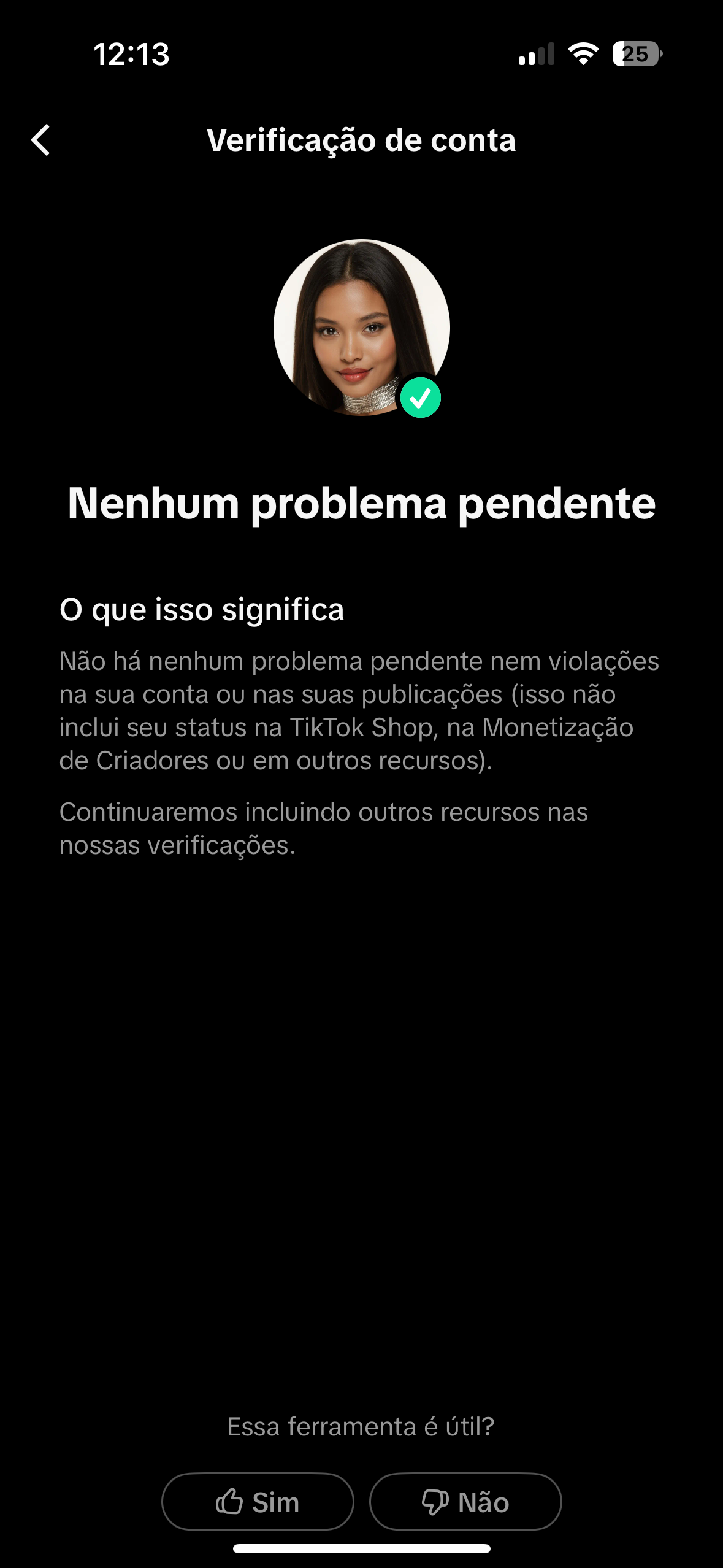Choose Não for tool usefulness

pos(465,1502)
